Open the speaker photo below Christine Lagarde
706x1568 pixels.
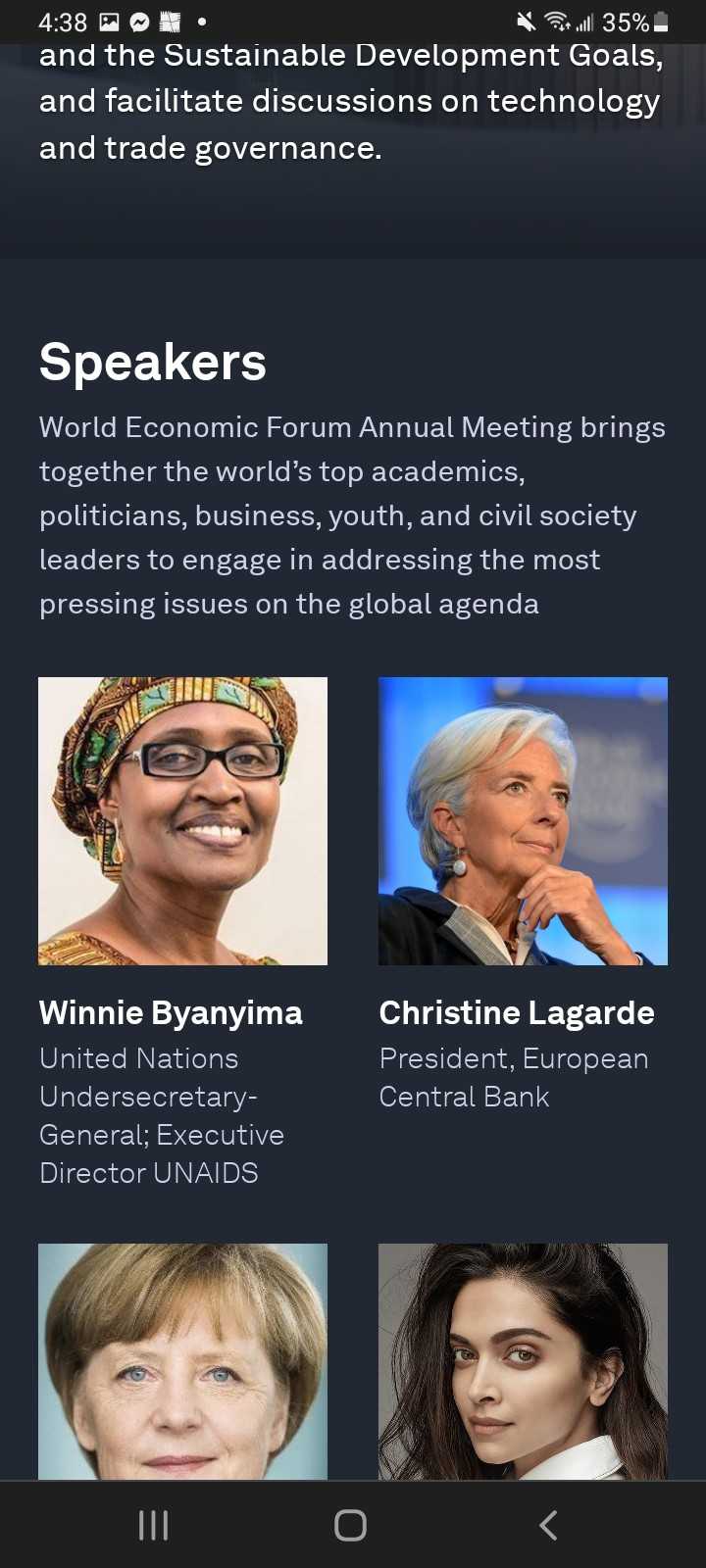[x=523, y=1360]
